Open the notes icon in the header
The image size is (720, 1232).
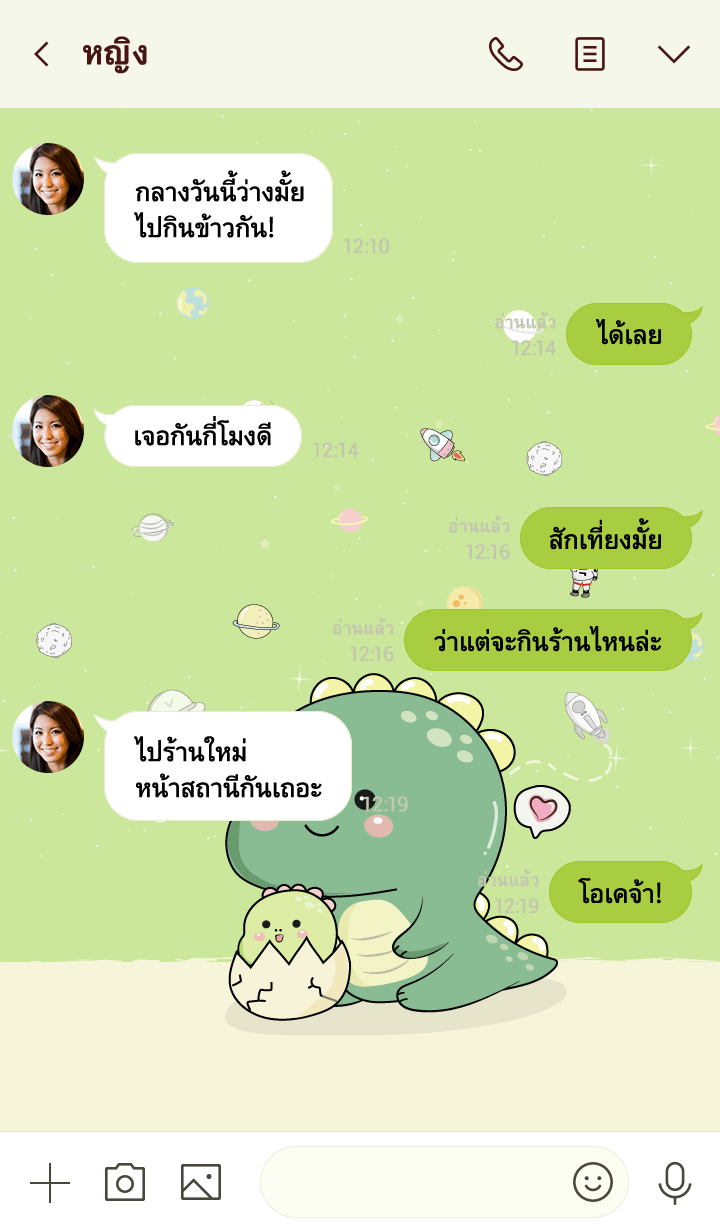click(x=590, y=54)
